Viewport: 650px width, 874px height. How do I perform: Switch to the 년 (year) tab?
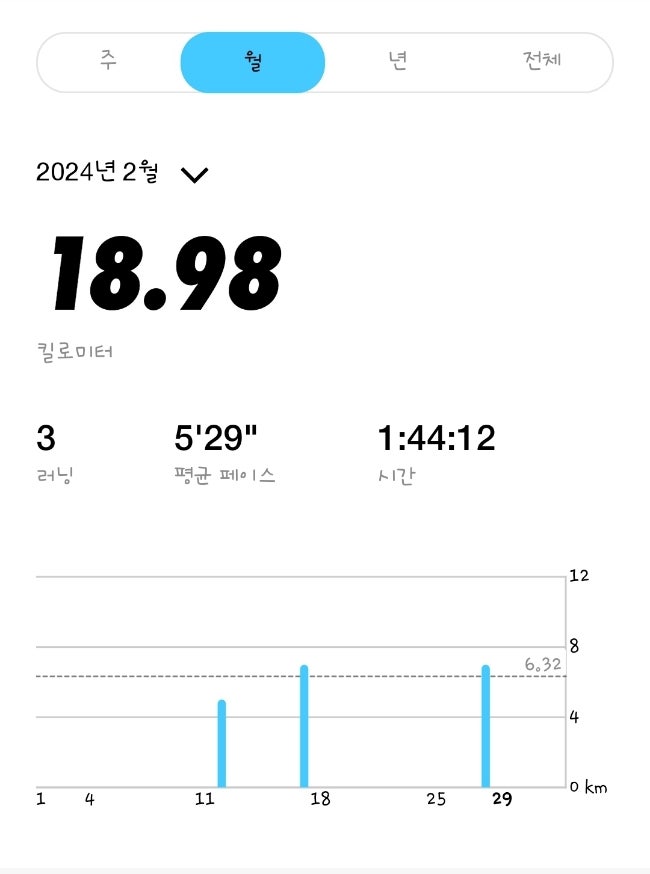[x=397, y=61]
